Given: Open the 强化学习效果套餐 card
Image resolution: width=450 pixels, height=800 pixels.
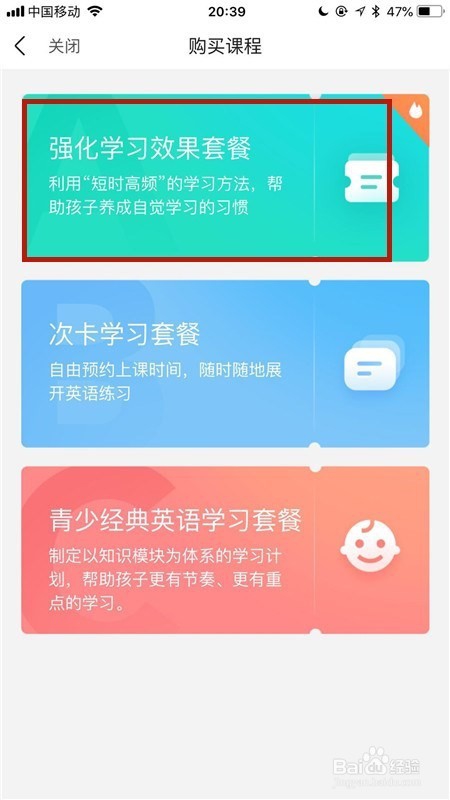Looking at the screenshot, I should pos(225,178).
